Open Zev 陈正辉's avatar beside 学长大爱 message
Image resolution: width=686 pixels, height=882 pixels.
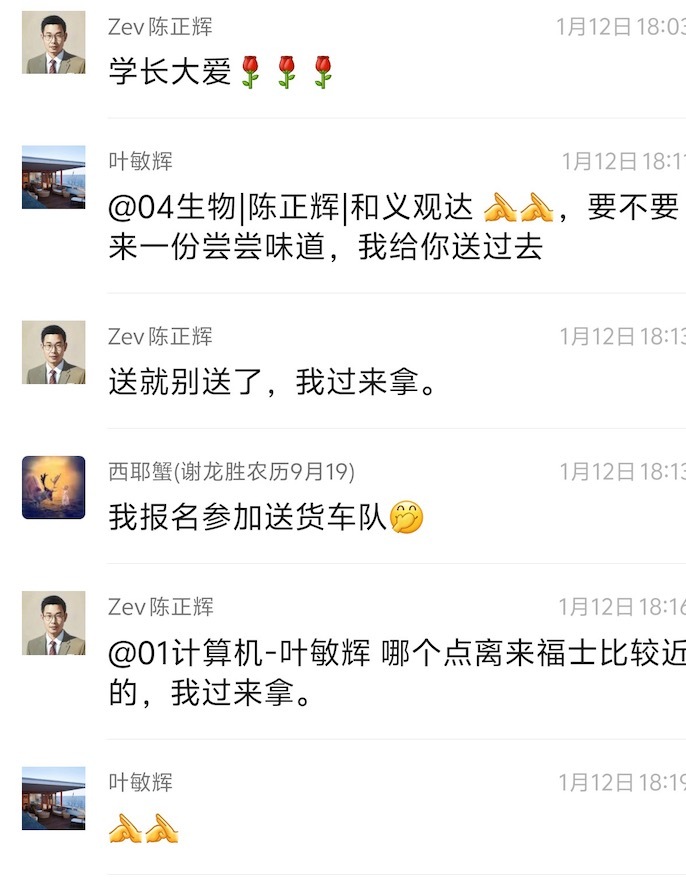[54, 43]
